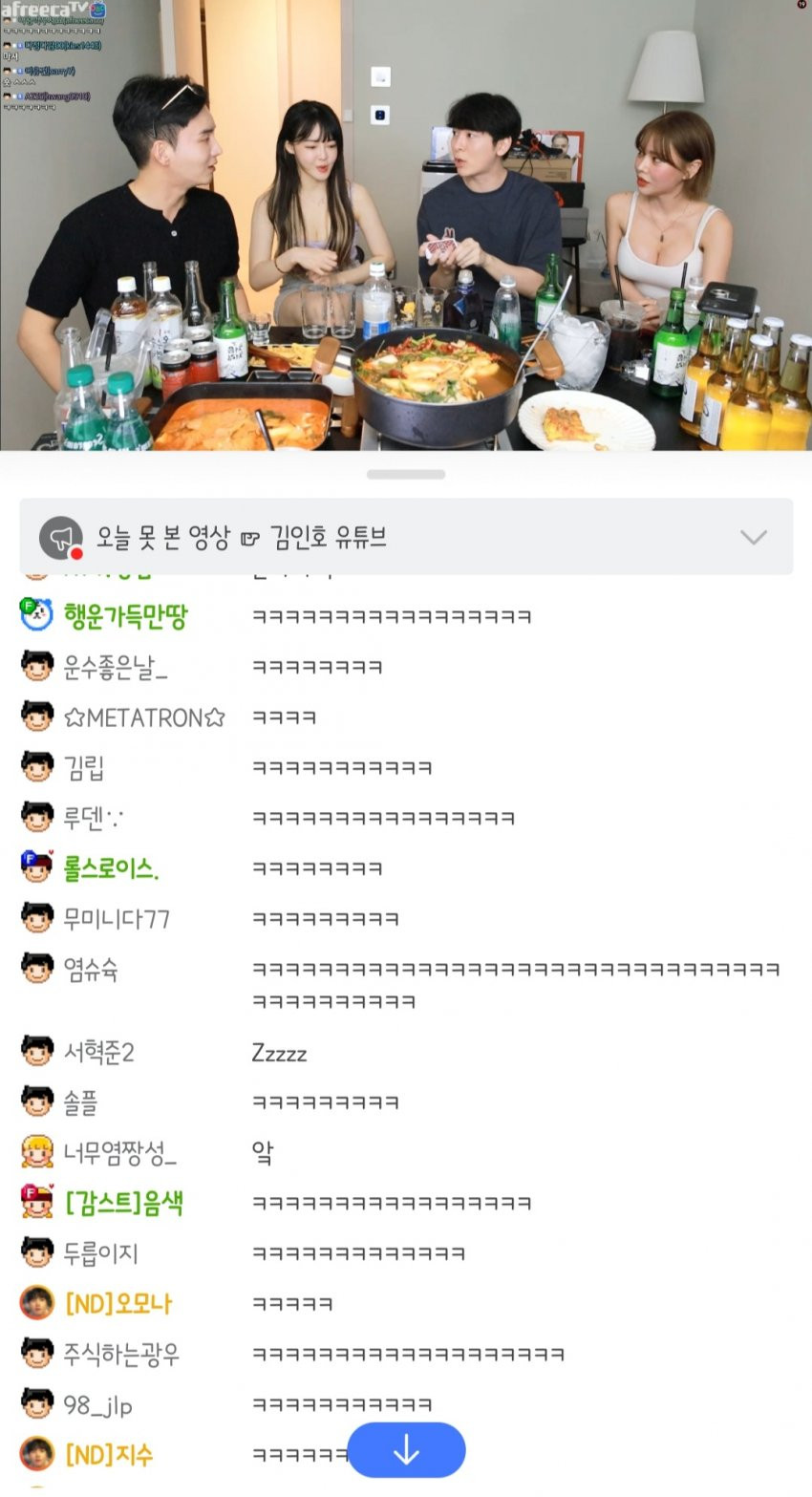Jump to latest chat with down arrow
The width and height of the screenshot is (812, 1497).
(x=406, y=1450)
